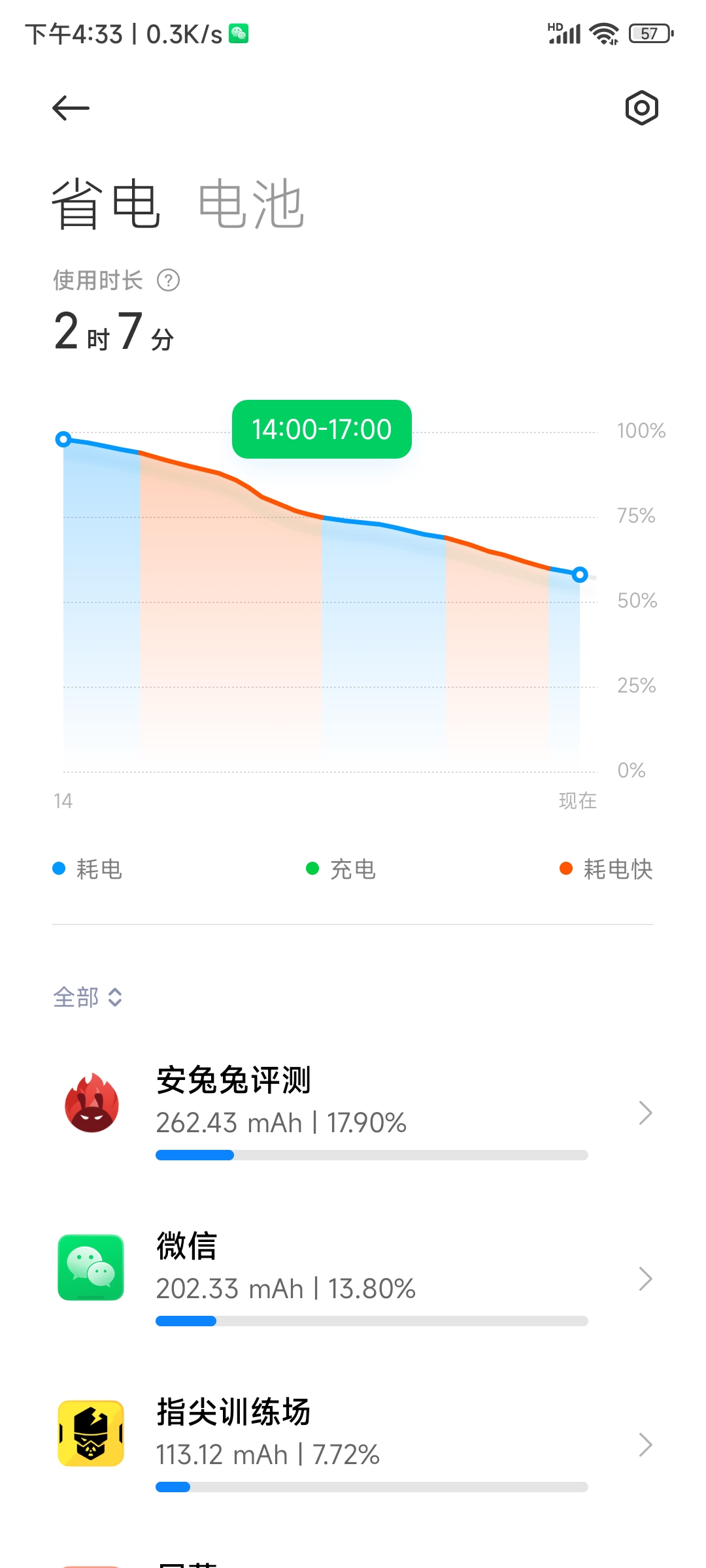Tap the 14:00-17:00 time range bubble
Image resolution: width=706 pixels, height=1568 pixels.
322,429
